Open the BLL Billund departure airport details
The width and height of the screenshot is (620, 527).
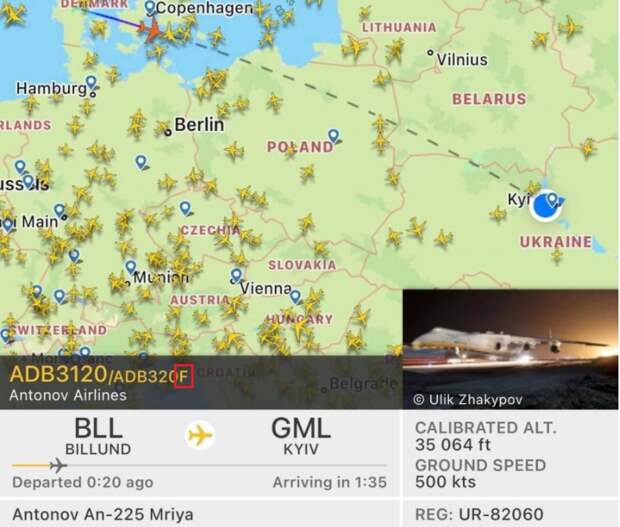(98, 437)
